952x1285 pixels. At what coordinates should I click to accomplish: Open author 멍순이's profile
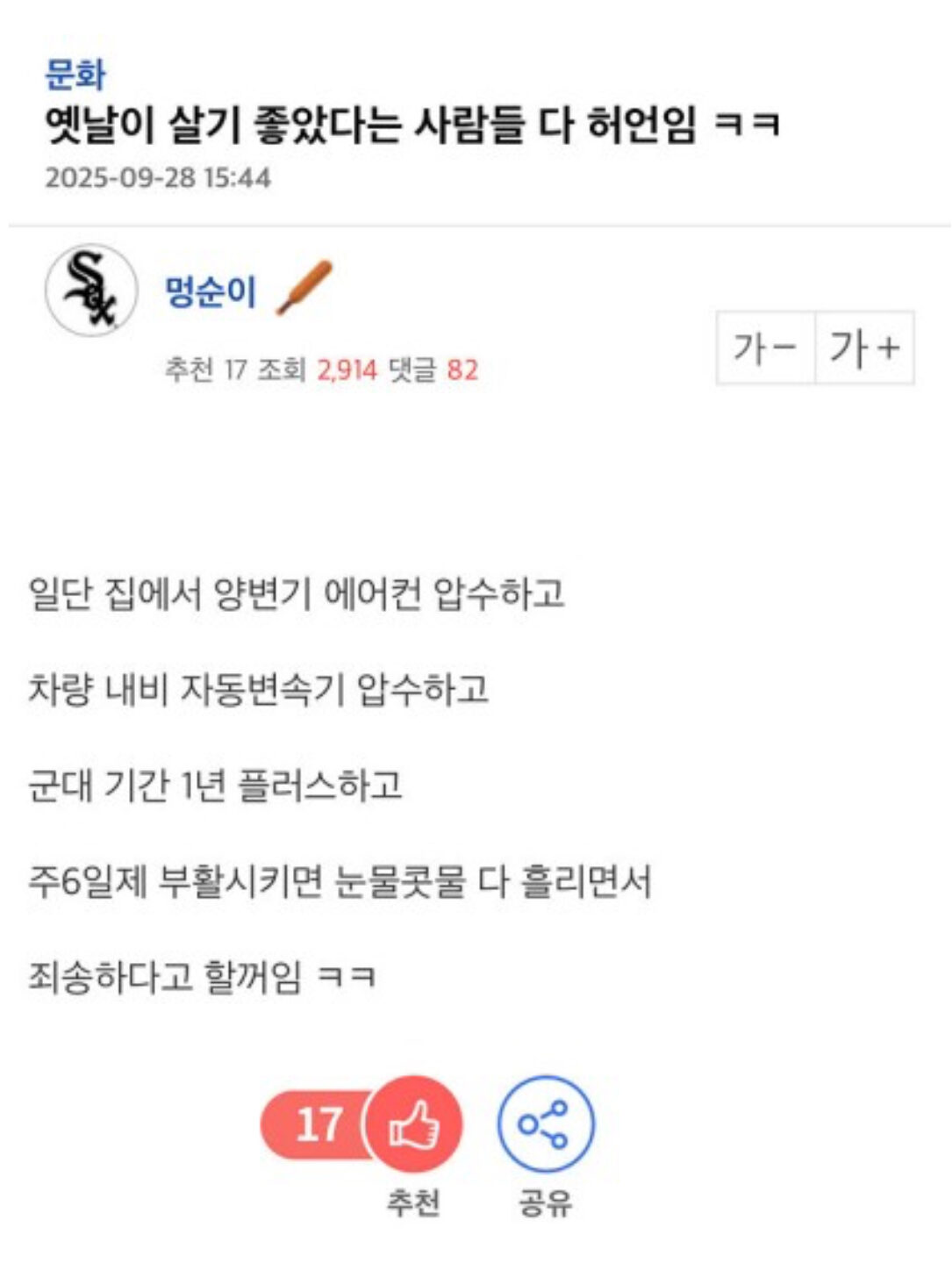pyautogui.click(x=211, y=291)
